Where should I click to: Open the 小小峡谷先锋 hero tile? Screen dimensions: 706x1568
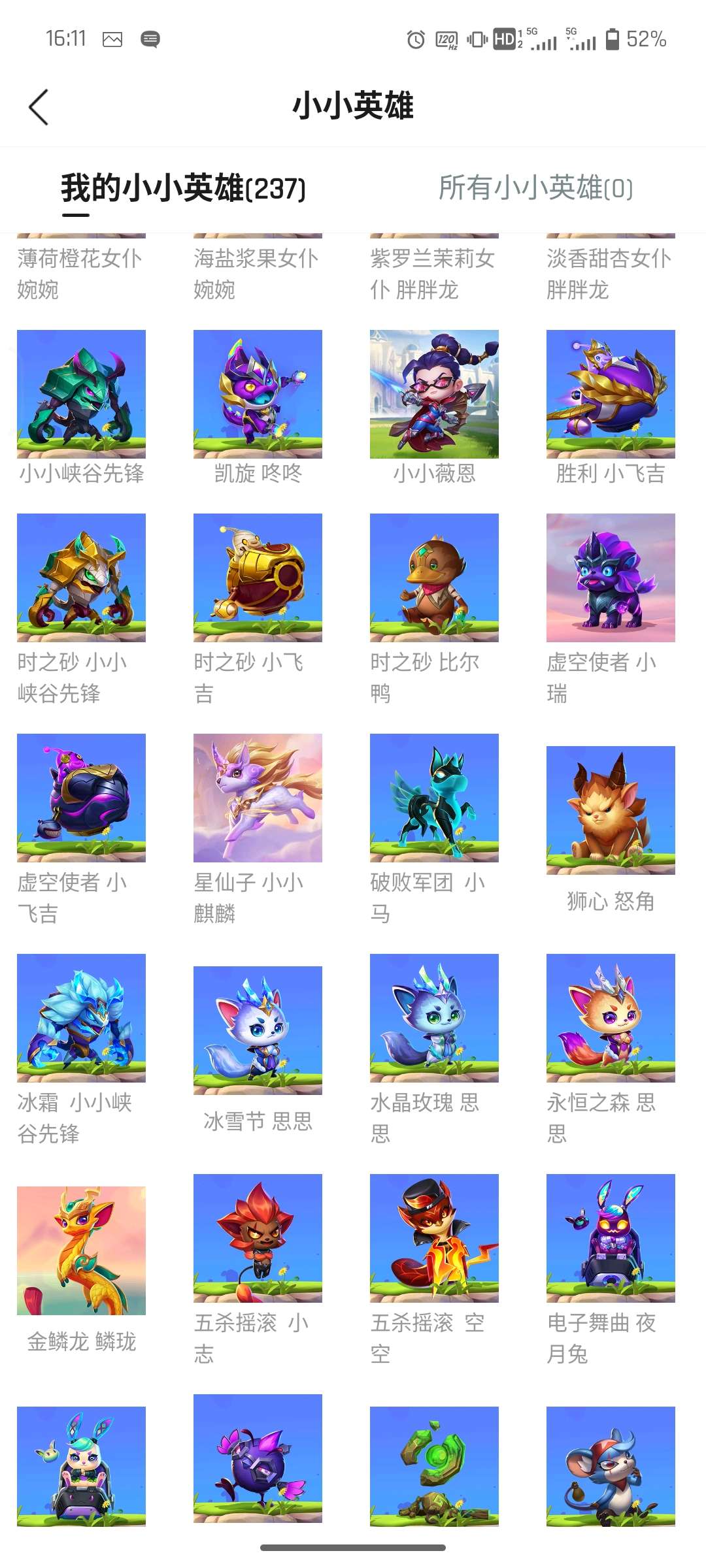pos(81,394)
